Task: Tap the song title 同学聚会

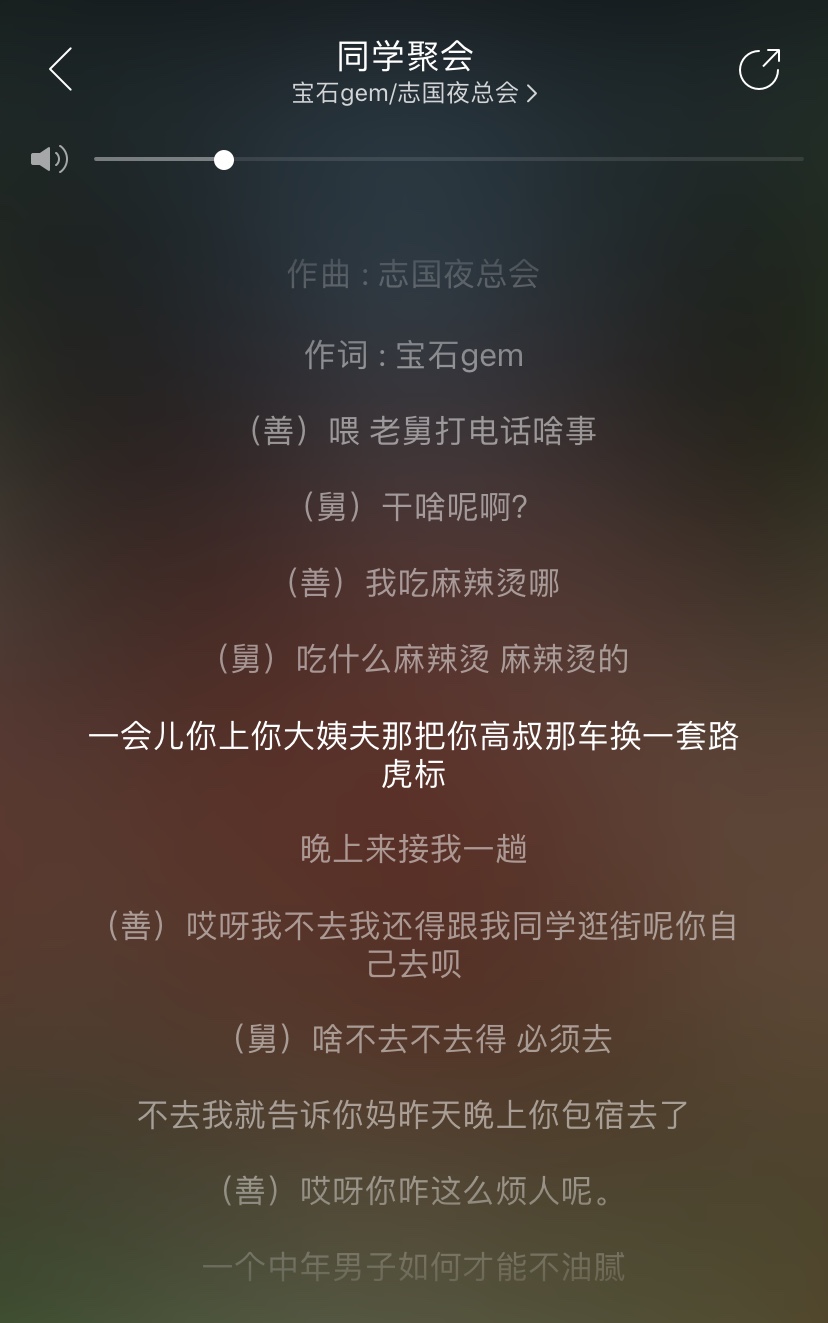Action: click(413, 58)
